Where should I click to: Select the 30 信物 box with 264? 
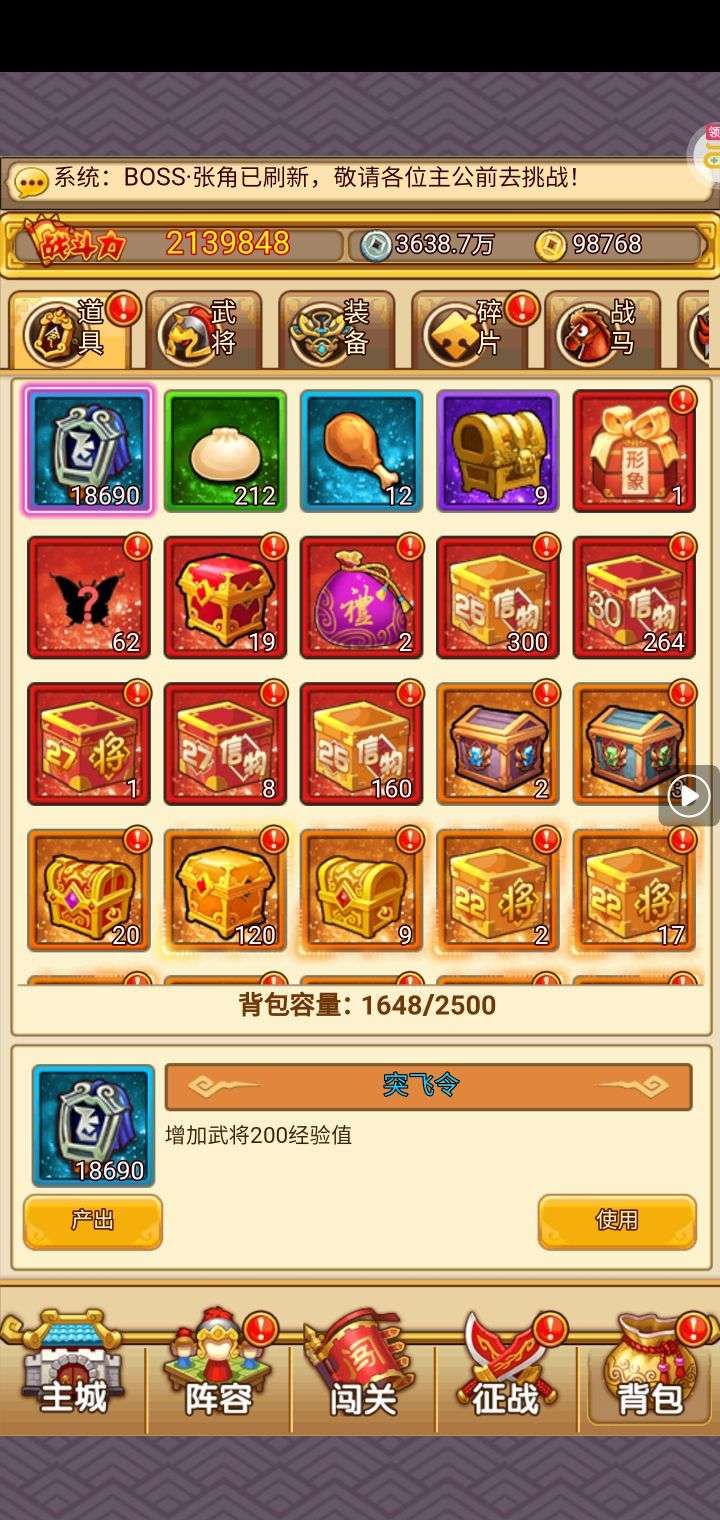[x=633, y=598]
